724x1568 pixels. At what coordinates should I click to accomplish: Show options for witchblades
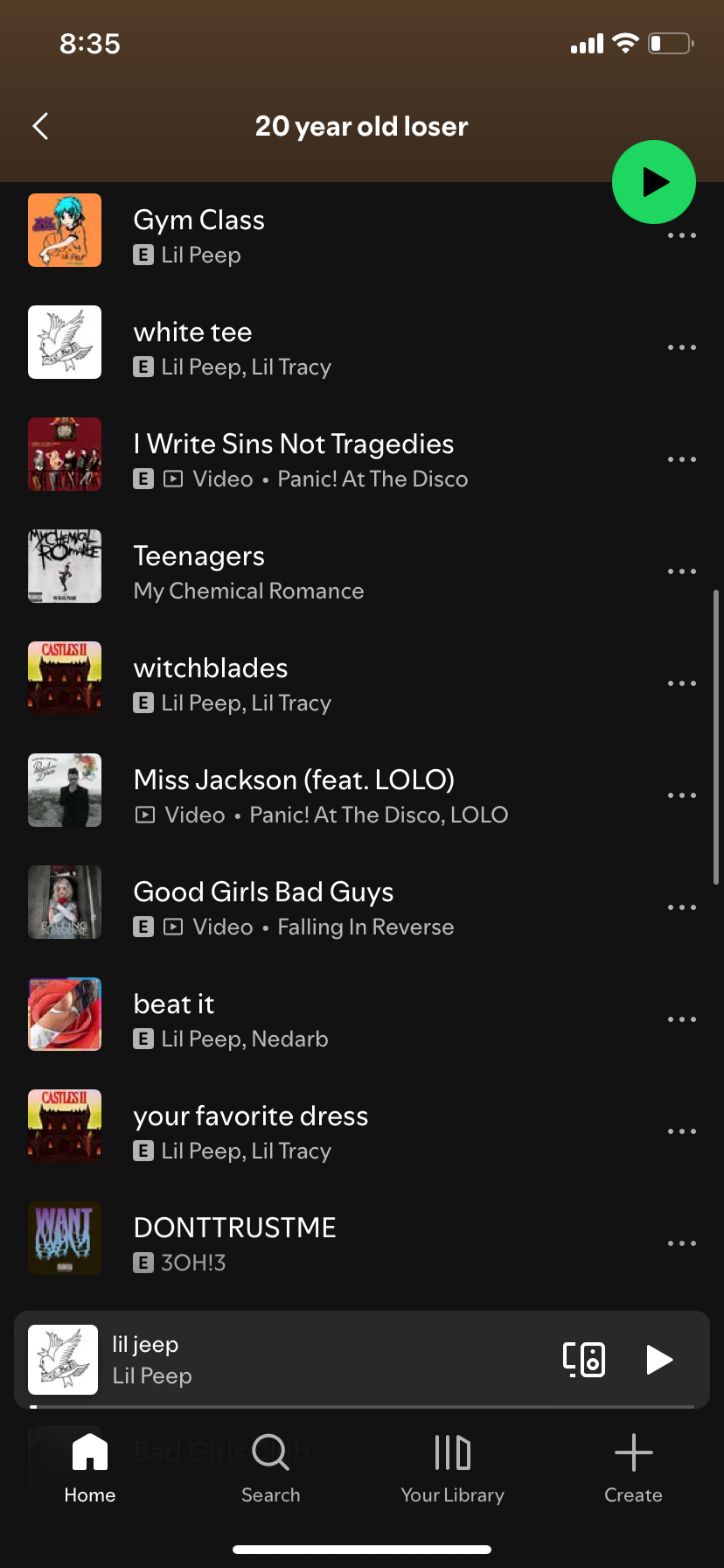pyautogui.click(x=681, y=683)
